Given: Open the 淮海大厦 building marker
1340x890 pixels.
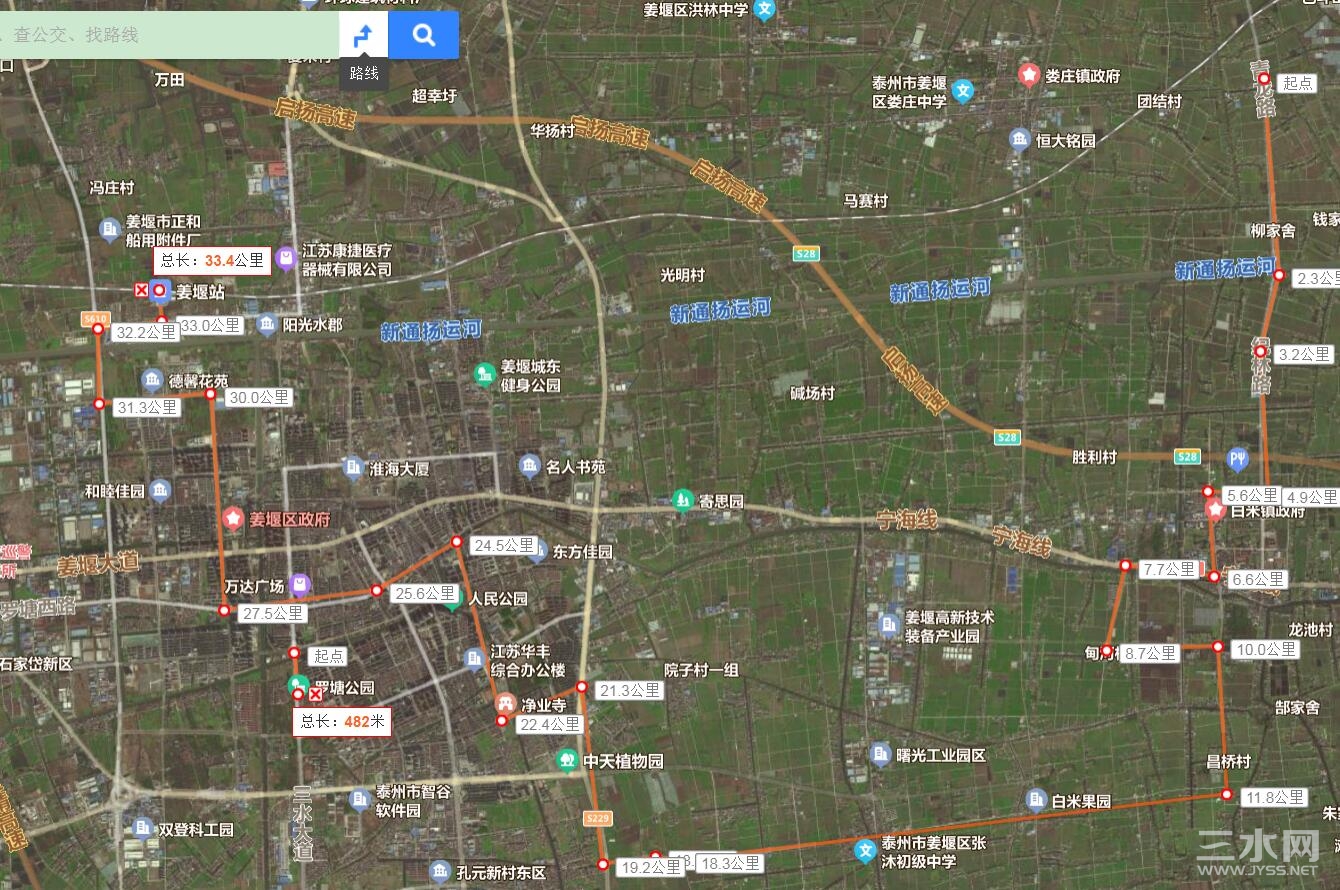Looking at the screenshot, I should pyautogui.click(x=353, y=467).
